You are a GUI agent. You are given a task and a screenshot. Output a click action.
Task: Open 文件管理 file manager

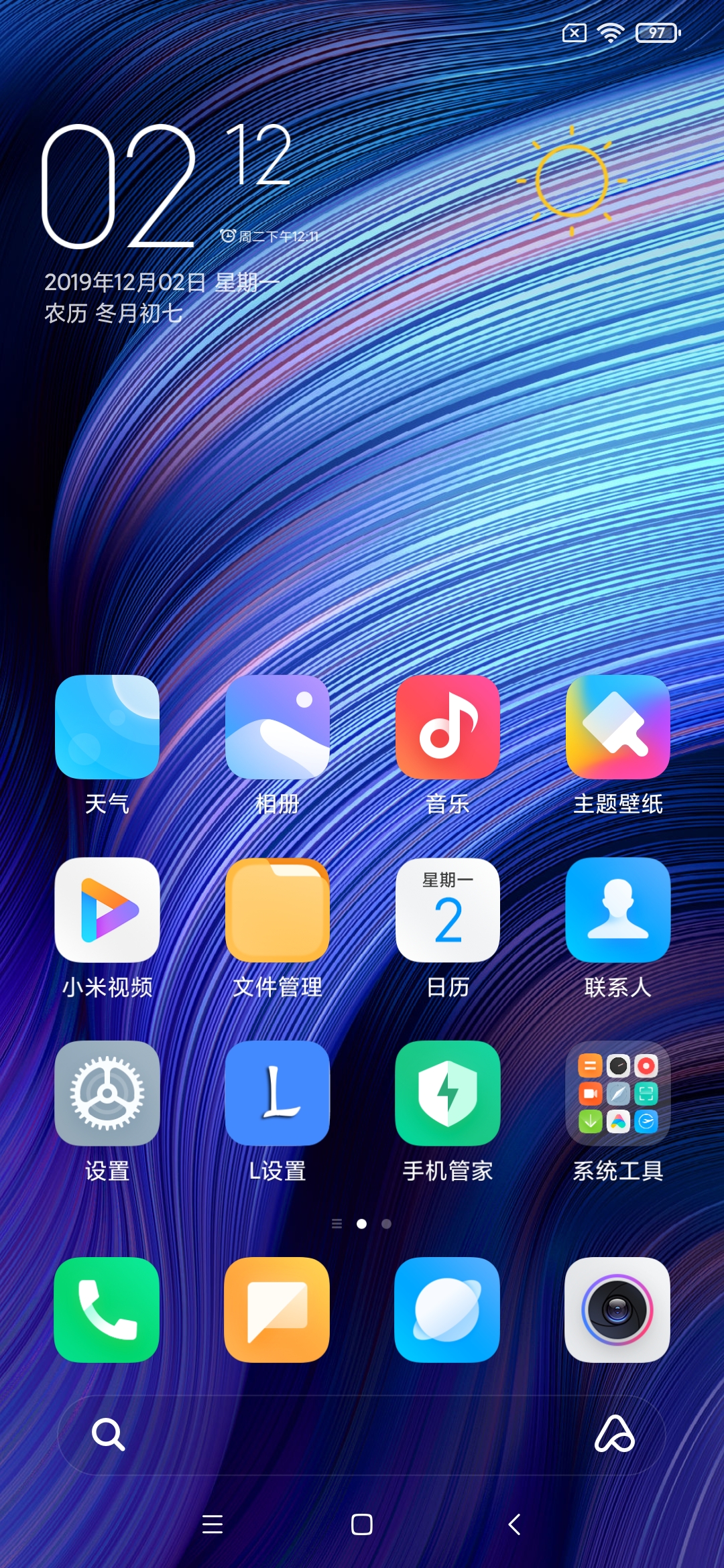tap(278, 910)
